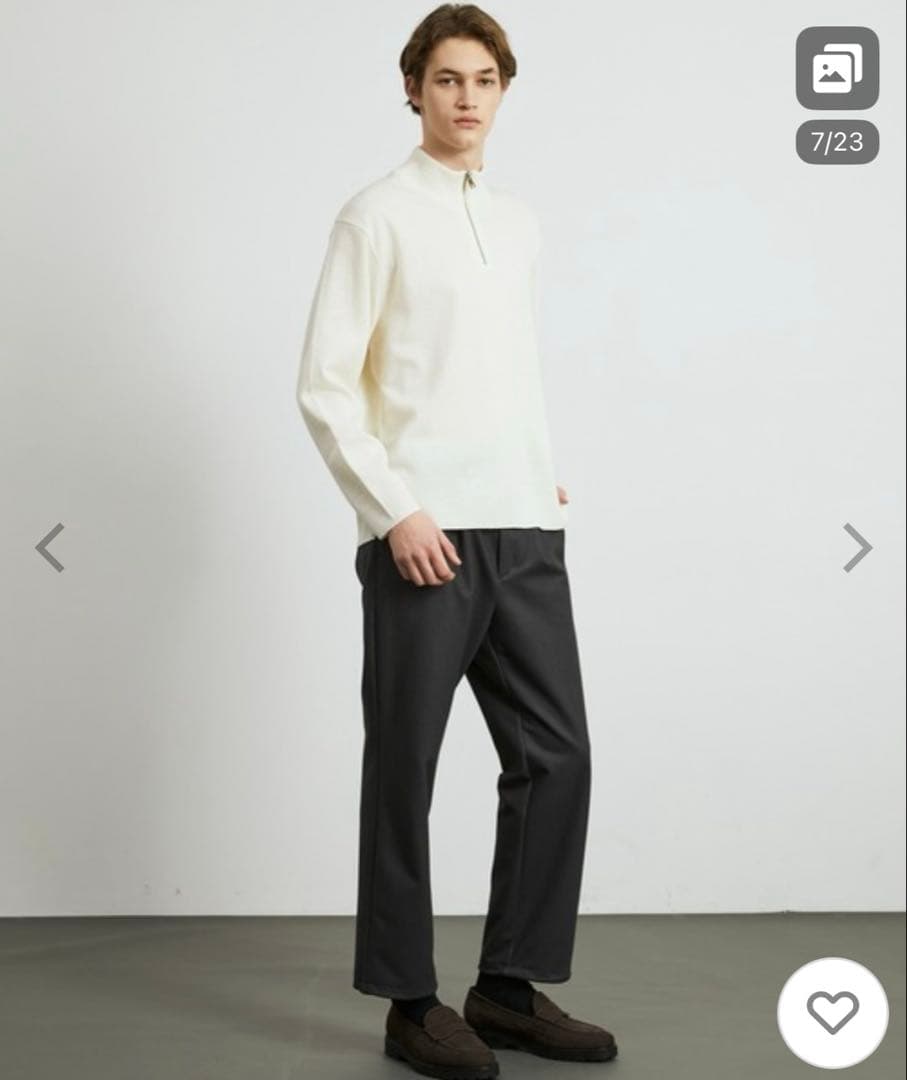Go to the previous product photo
907x1080 pixels.
point(50,547)
